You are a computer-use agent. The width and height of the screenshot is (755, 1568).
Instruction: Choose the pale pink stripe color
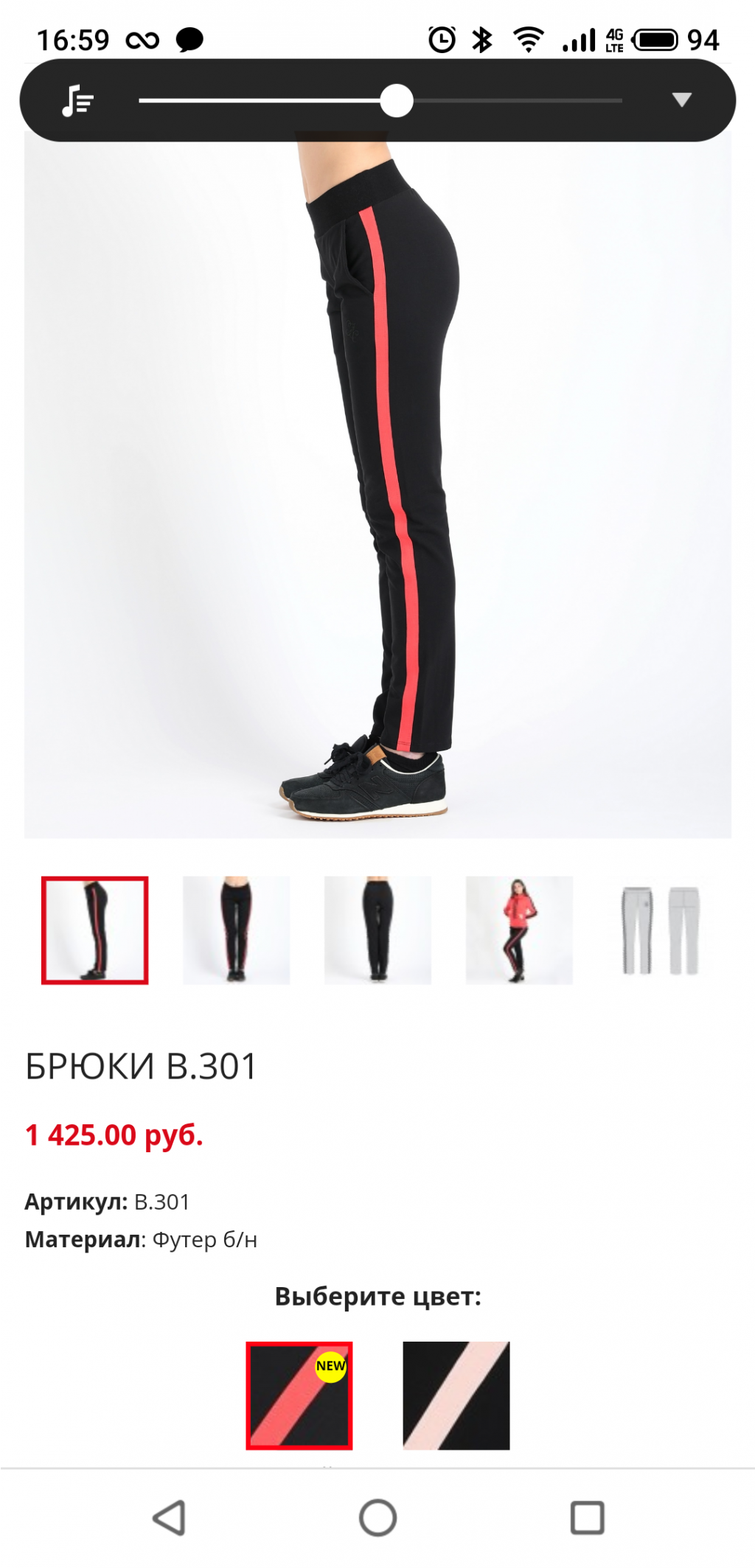(x=456, y=1395)
